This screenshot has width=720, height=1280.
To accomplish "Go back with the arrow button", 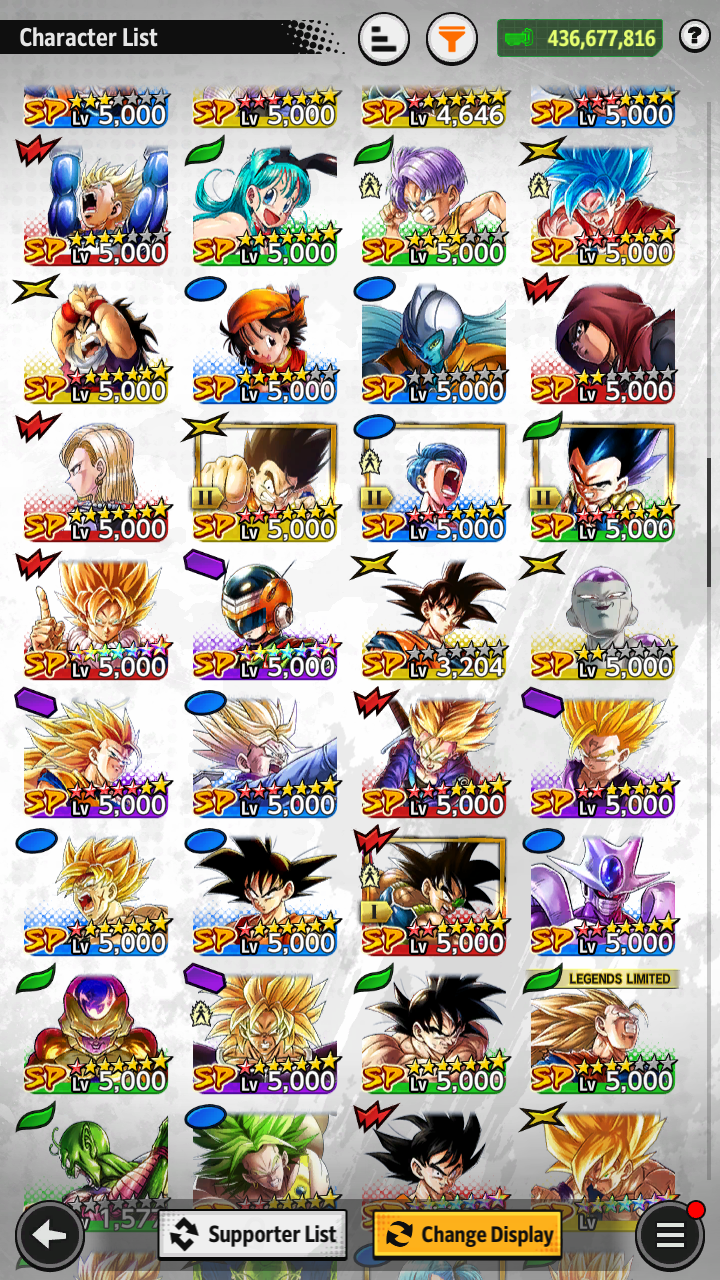I will [49, 1236].
